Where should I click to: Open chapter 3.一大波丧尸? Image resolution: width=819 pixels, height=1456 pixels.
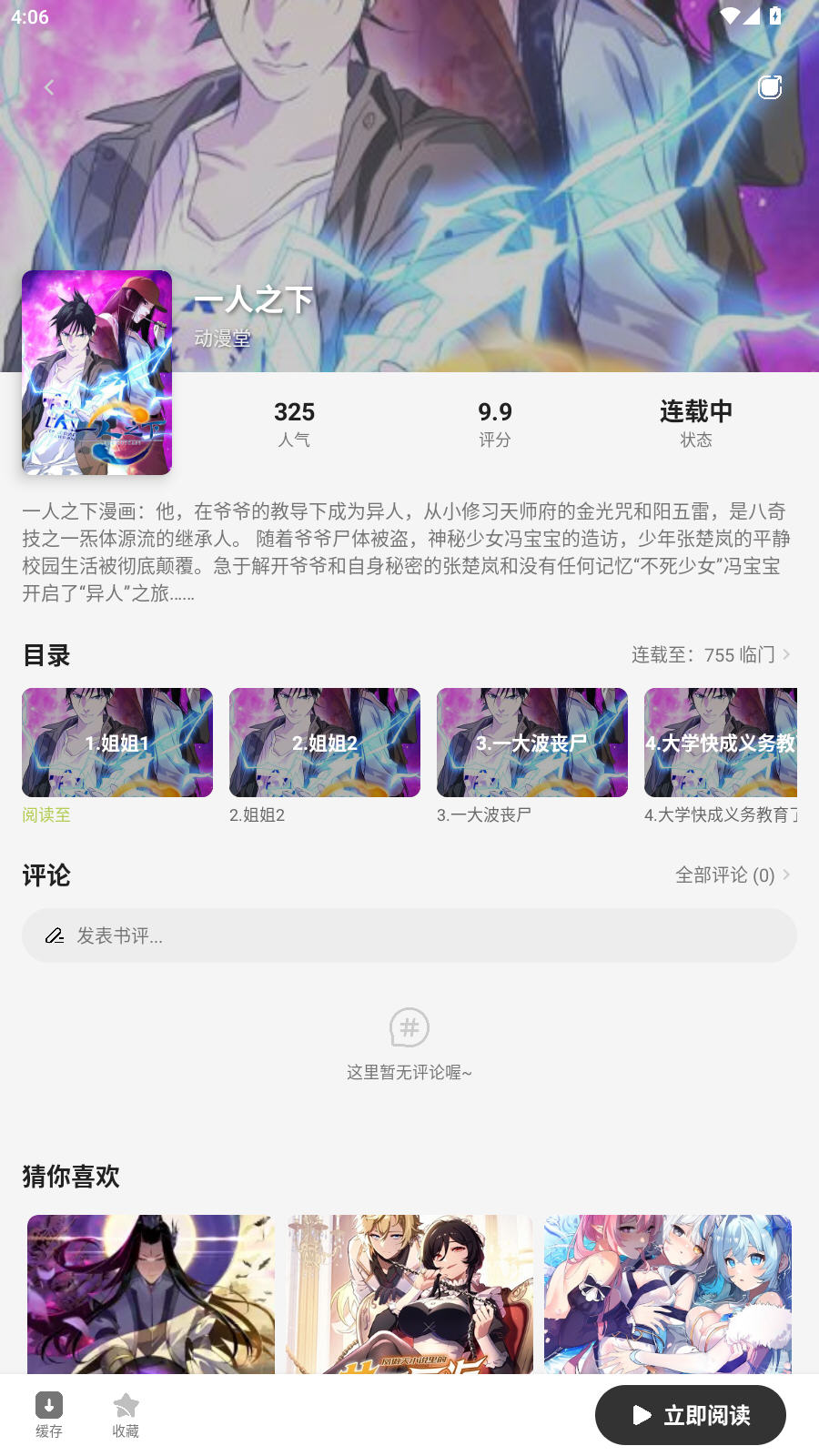531,743
